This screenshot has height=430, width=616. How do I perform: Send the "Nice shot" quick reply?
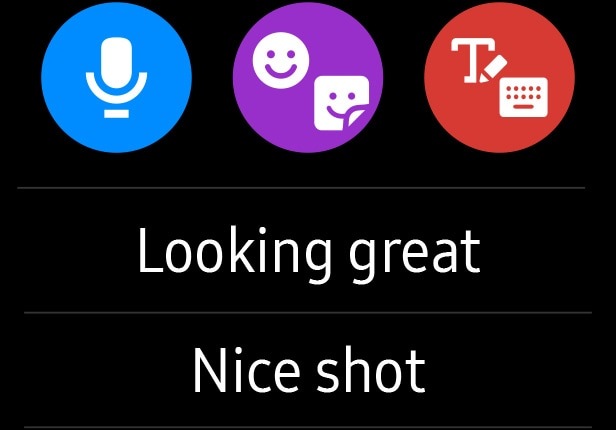point(308,371)
